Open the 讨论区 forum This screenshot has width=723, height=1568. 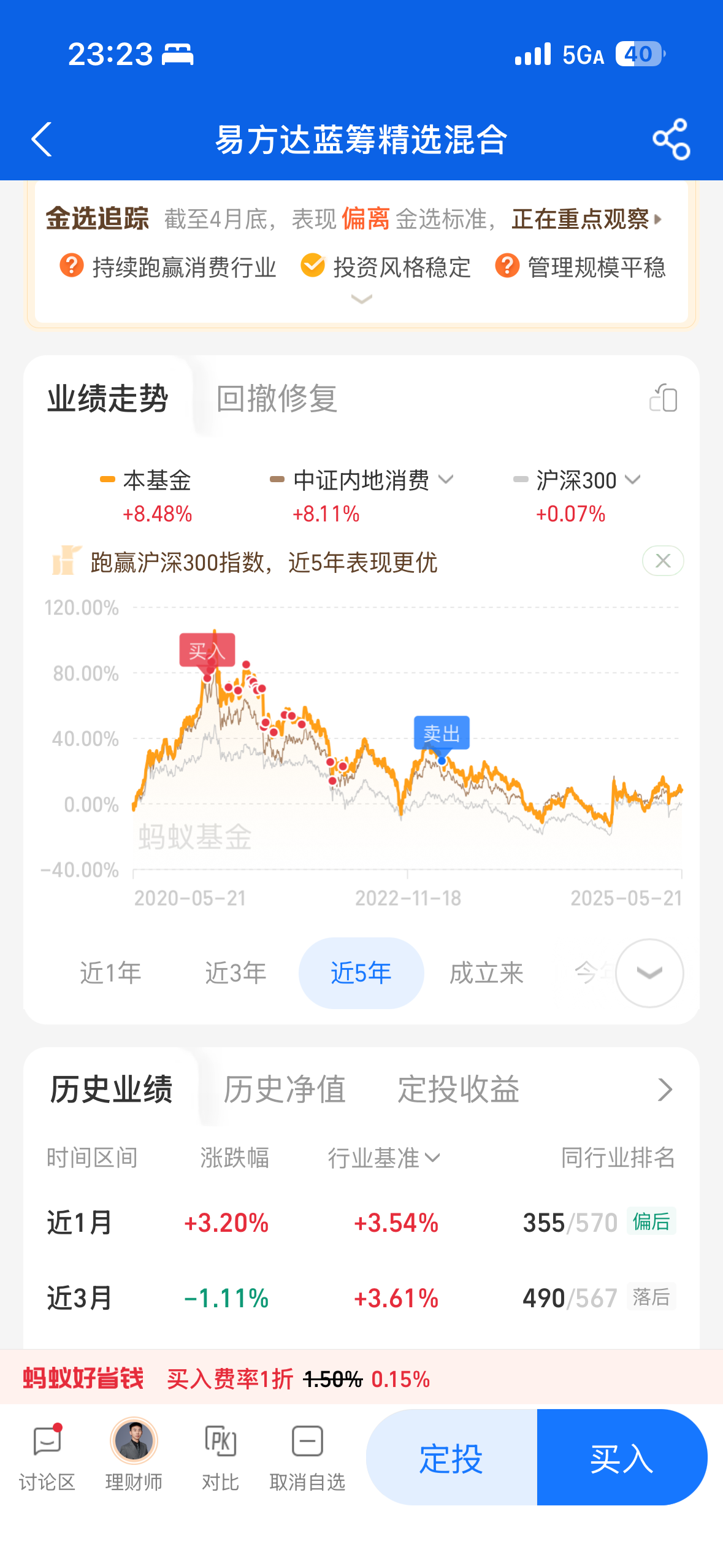(x=47, y=1456)
